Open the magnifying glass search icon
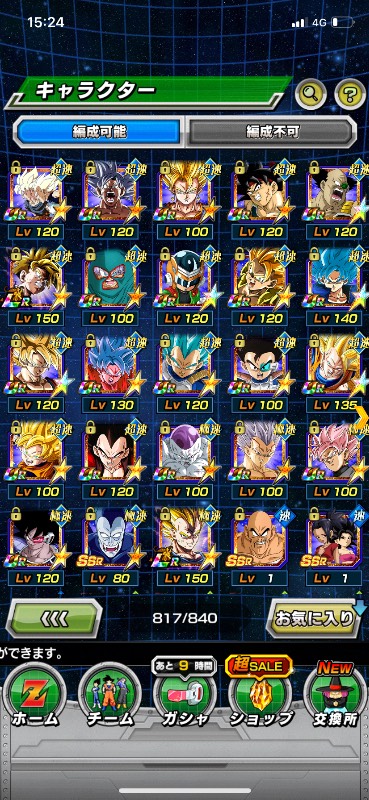The image size is (369, 800). [311, 94]
